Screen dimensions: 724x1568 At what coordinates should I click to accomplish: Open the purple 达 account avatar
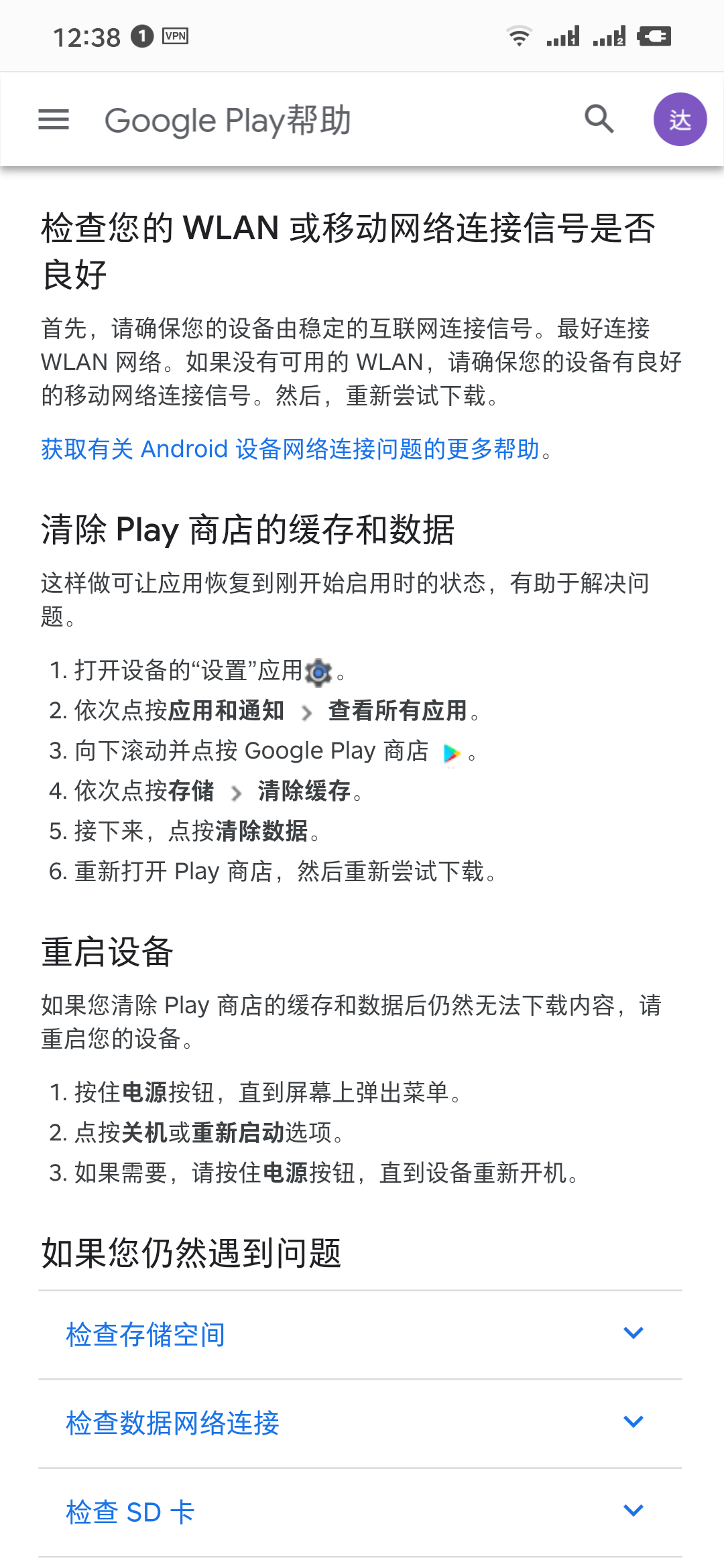(680, 119)
